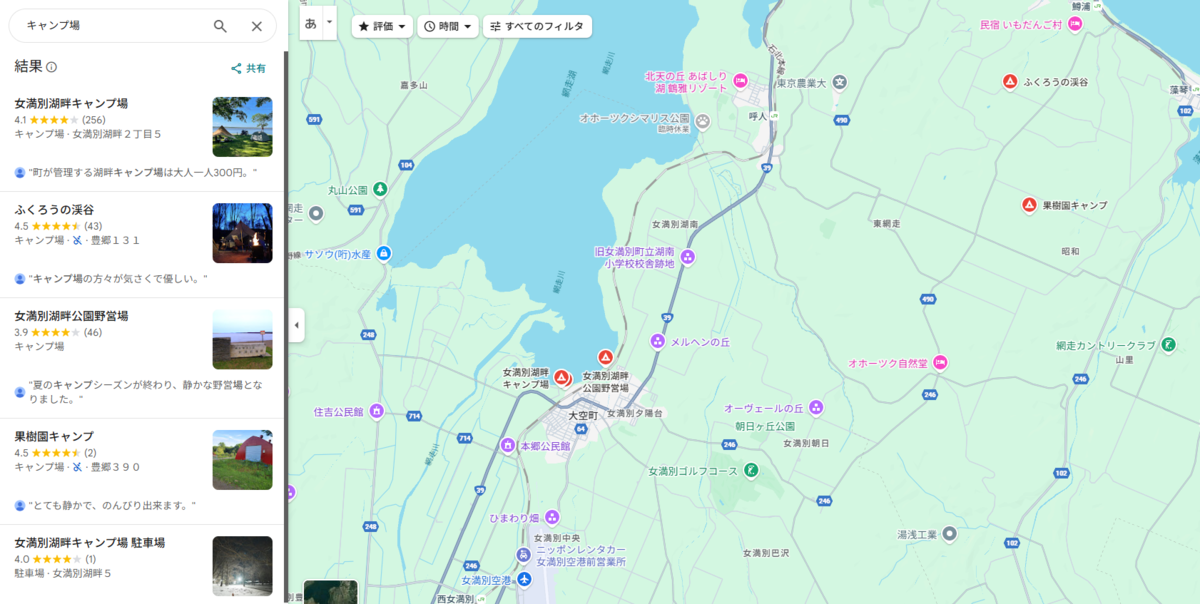Image resolution: width=1200 pixels, height=604 pixels.
Task: Open the あ input-mode dropdown arrow
Action: point(330,22)
